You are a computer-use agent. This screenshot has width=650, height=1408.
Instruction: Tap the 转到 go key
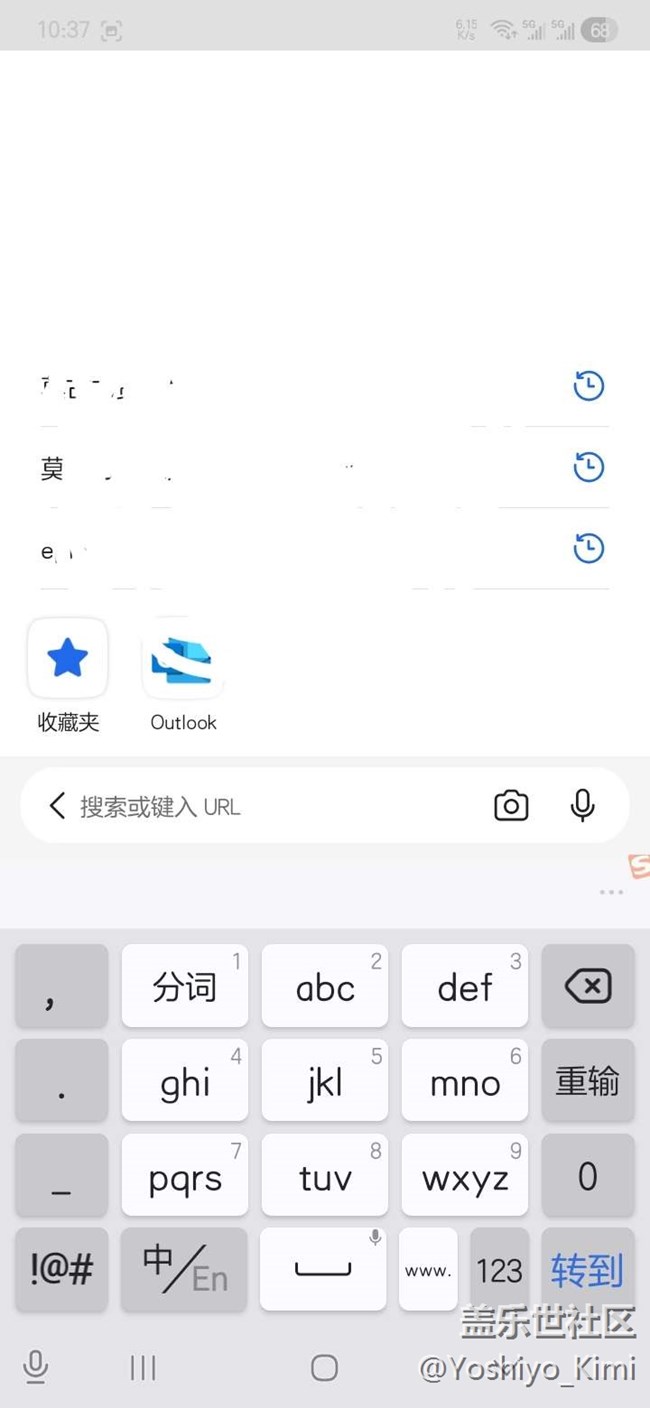[588, 1270]
